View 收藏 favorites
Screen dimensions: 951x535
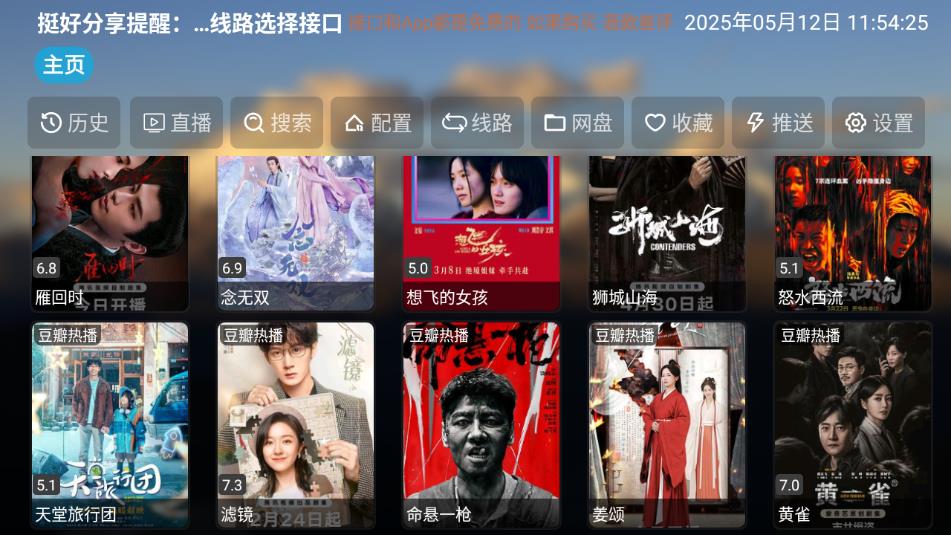pyautogui.click(x=678, y=123)
